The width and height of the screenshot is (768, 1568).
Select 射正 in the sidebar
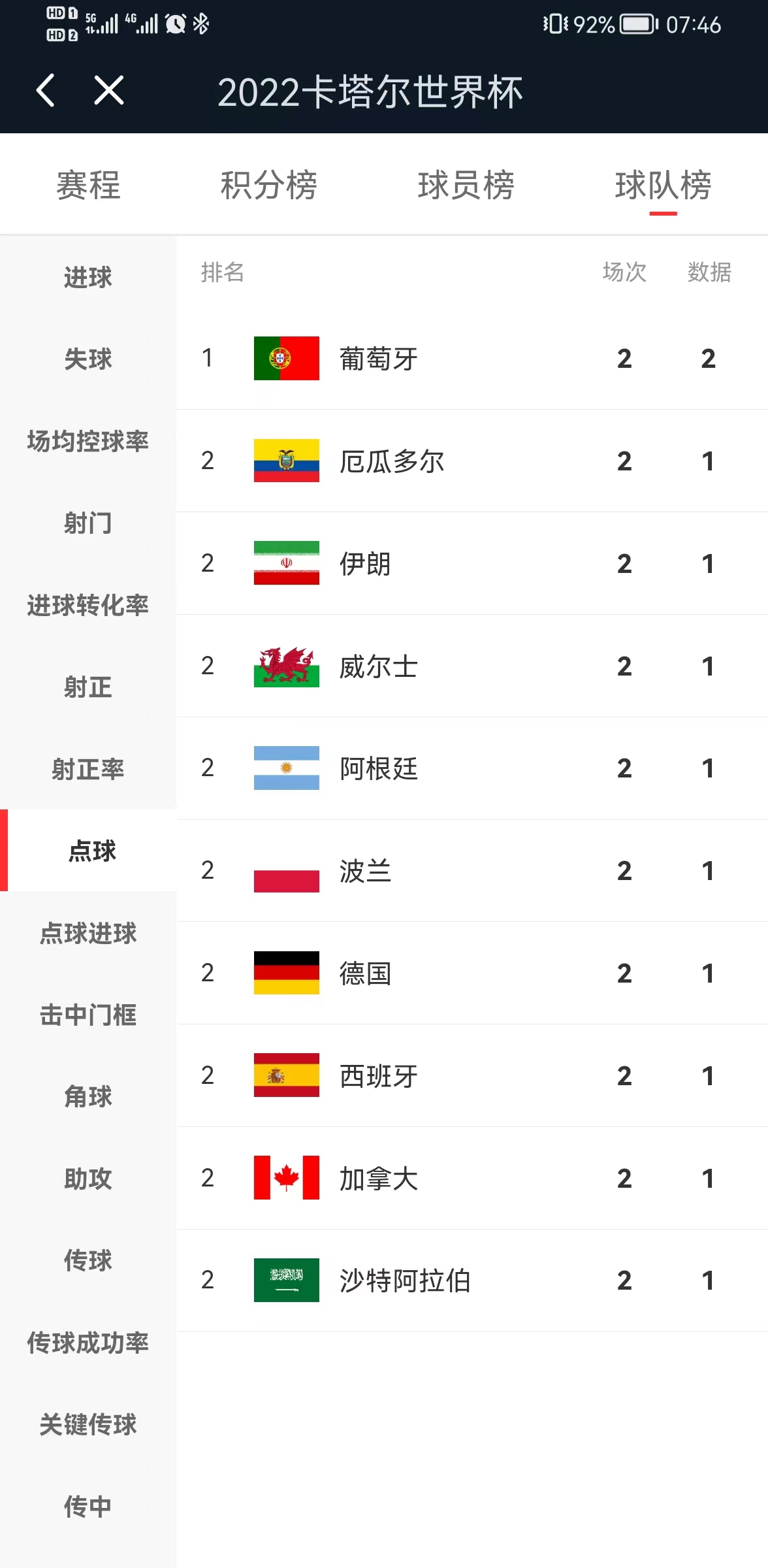point(88,687)
